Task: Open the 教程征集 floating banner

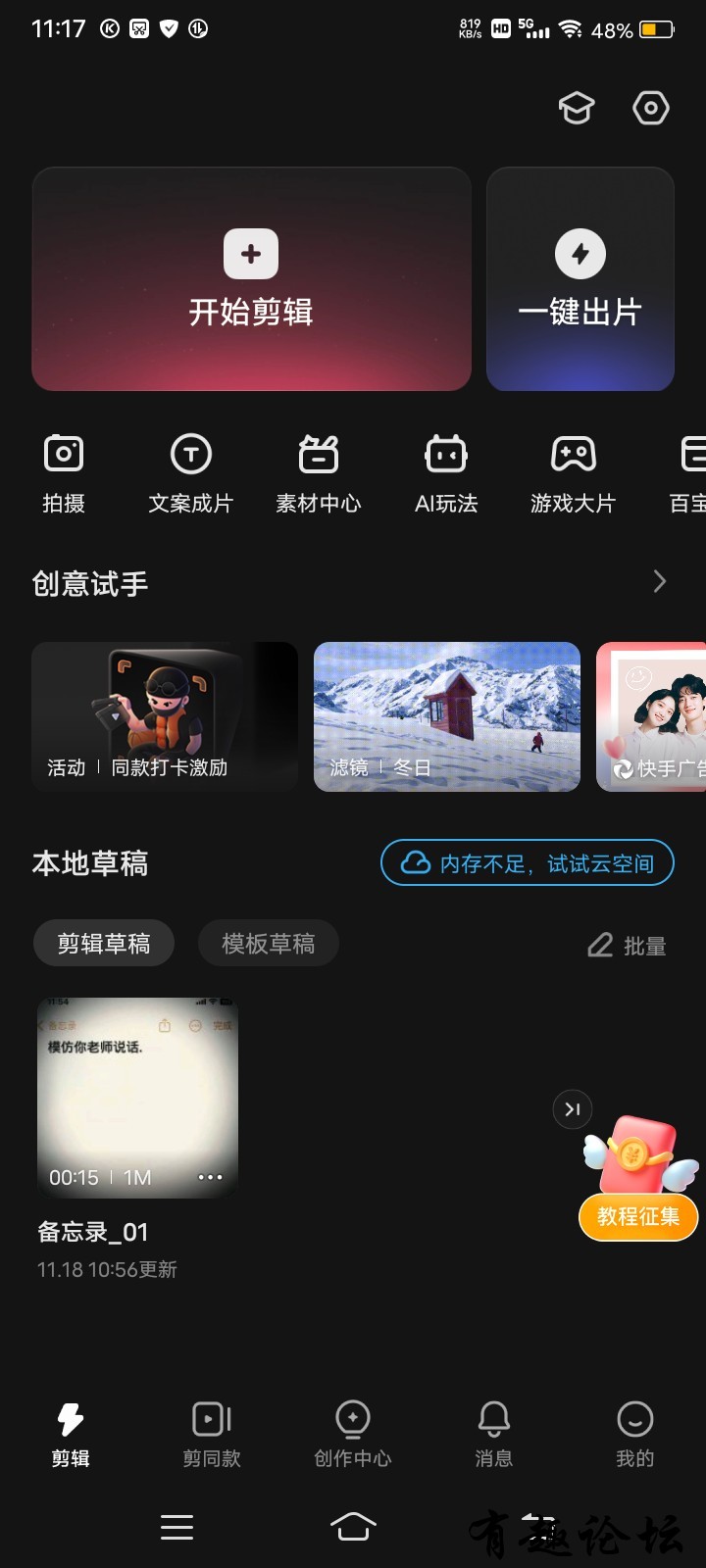Action: tap(638, 1216)
